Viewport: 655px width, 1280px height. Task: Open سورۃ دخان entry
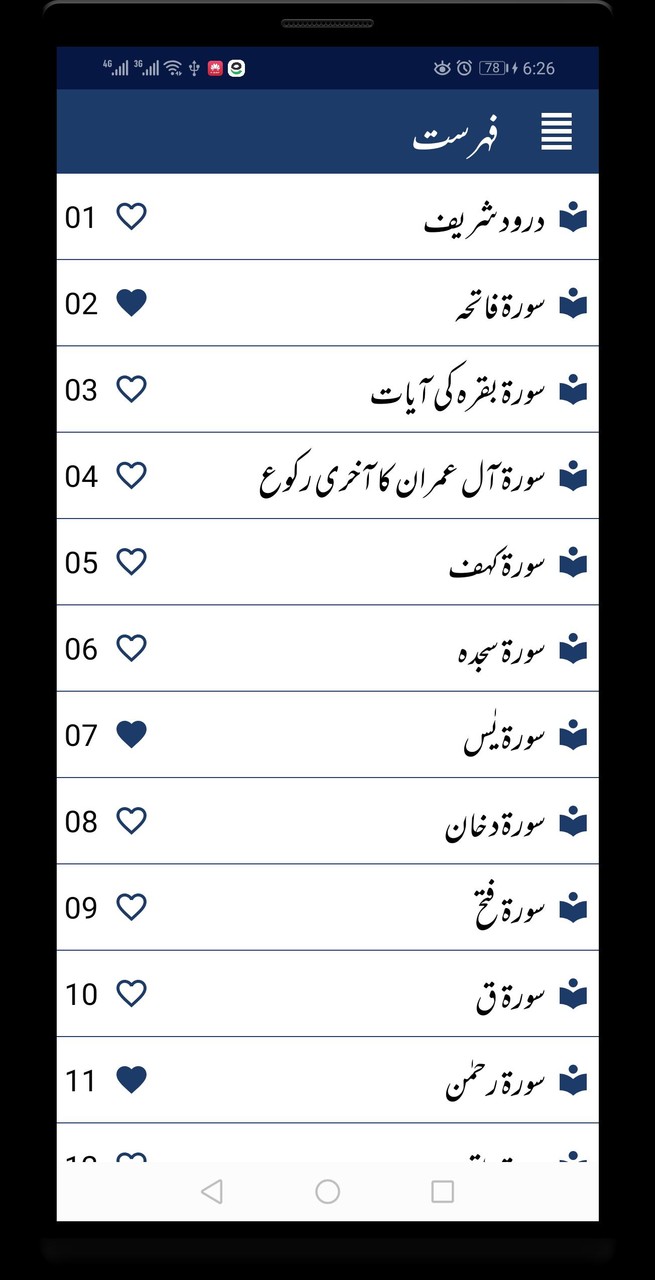pos(495,823)
